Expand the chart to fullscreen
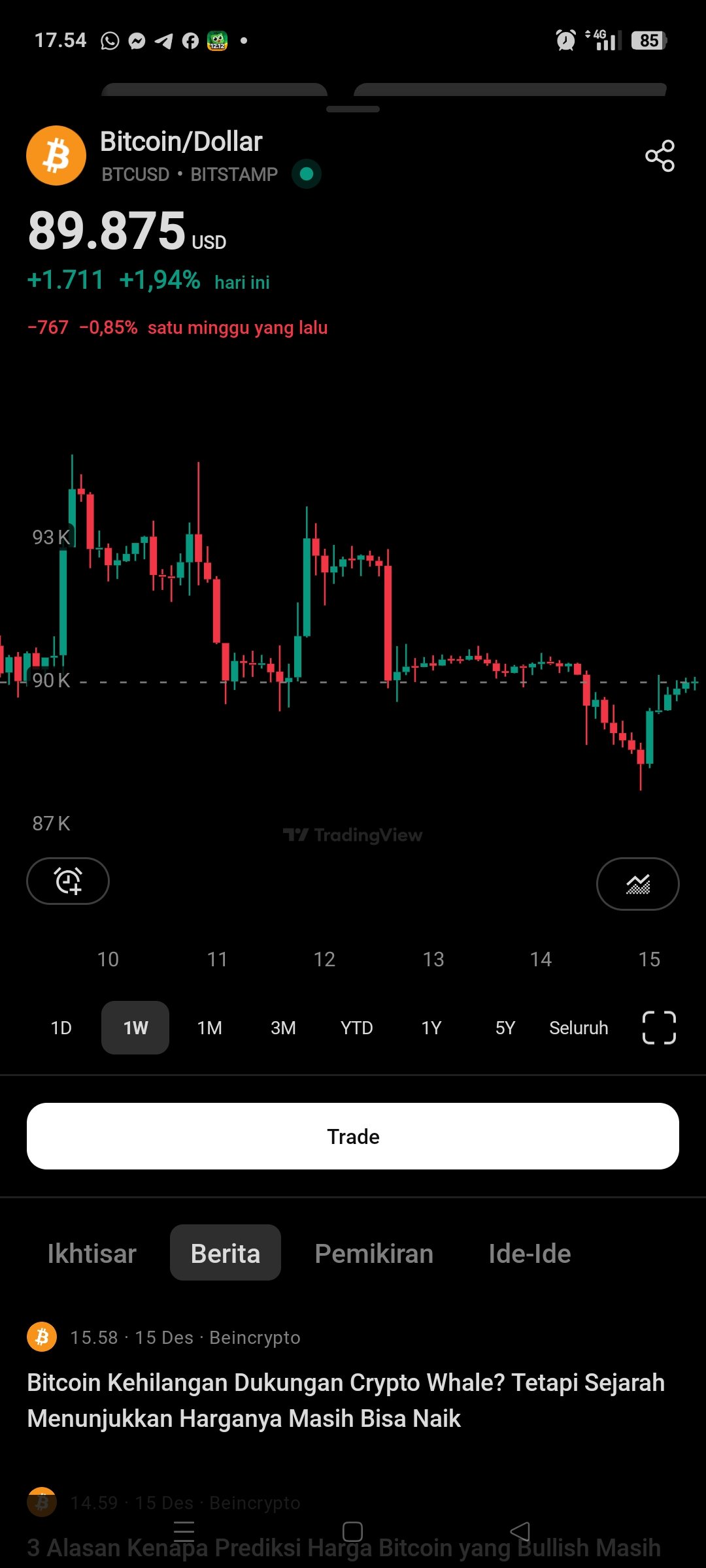 coord(659,1028)
